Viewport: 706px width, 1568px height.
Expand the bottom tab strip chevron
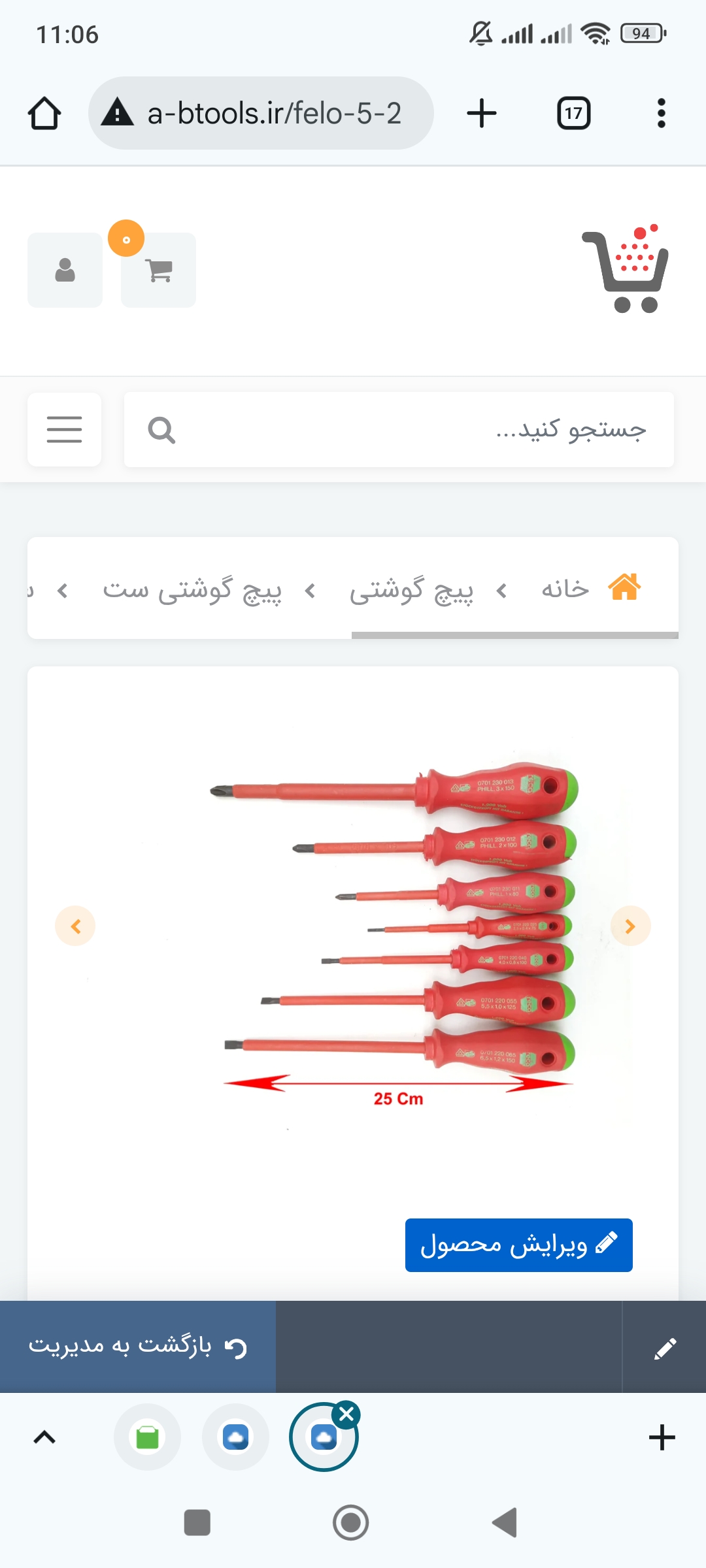pyautogui.click(x=44, y=1438)
